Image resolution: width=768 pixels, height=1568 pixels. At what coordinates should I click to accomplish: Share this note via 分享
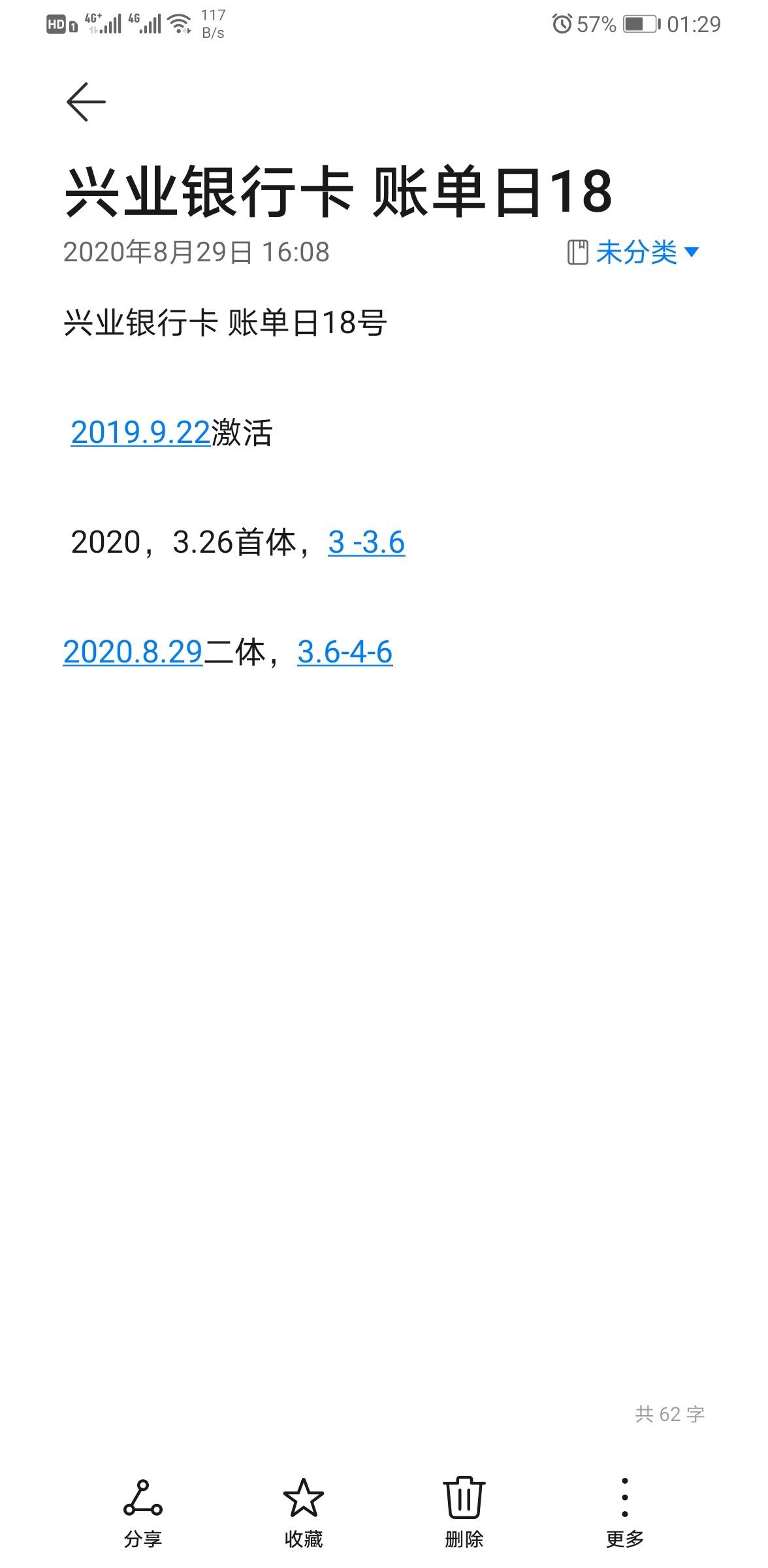pos(143,1512)
